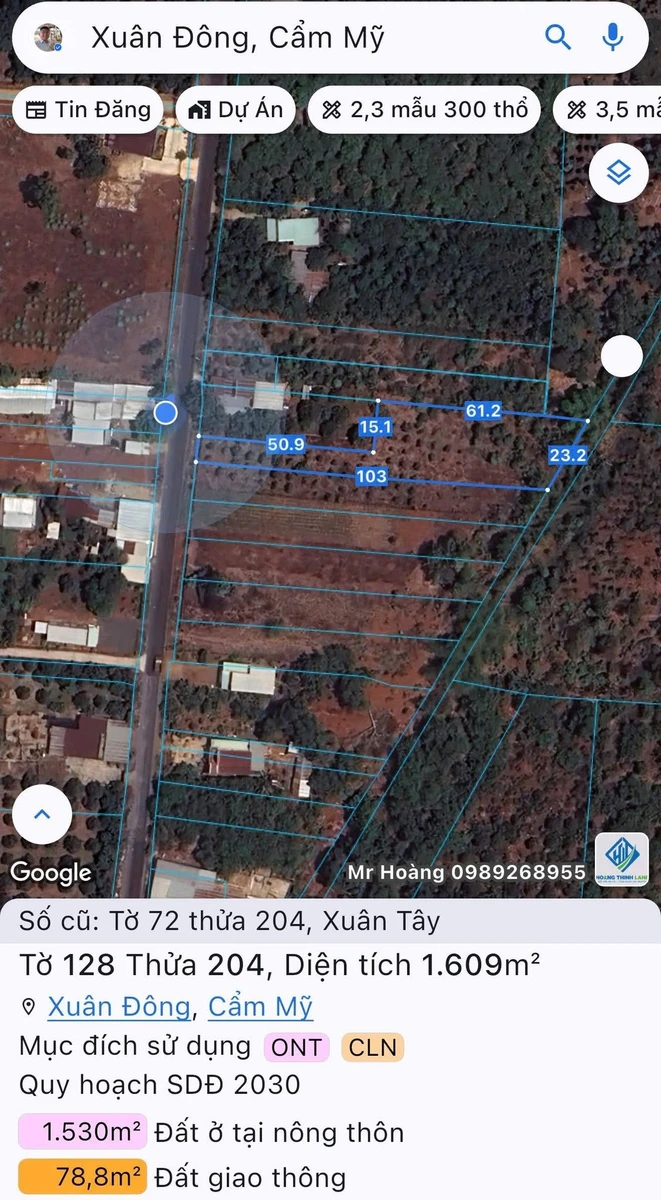The width and height of the screenshot is (661, 1200).
Task: Expand the panel with the up chevron
Action: (42, 814)
